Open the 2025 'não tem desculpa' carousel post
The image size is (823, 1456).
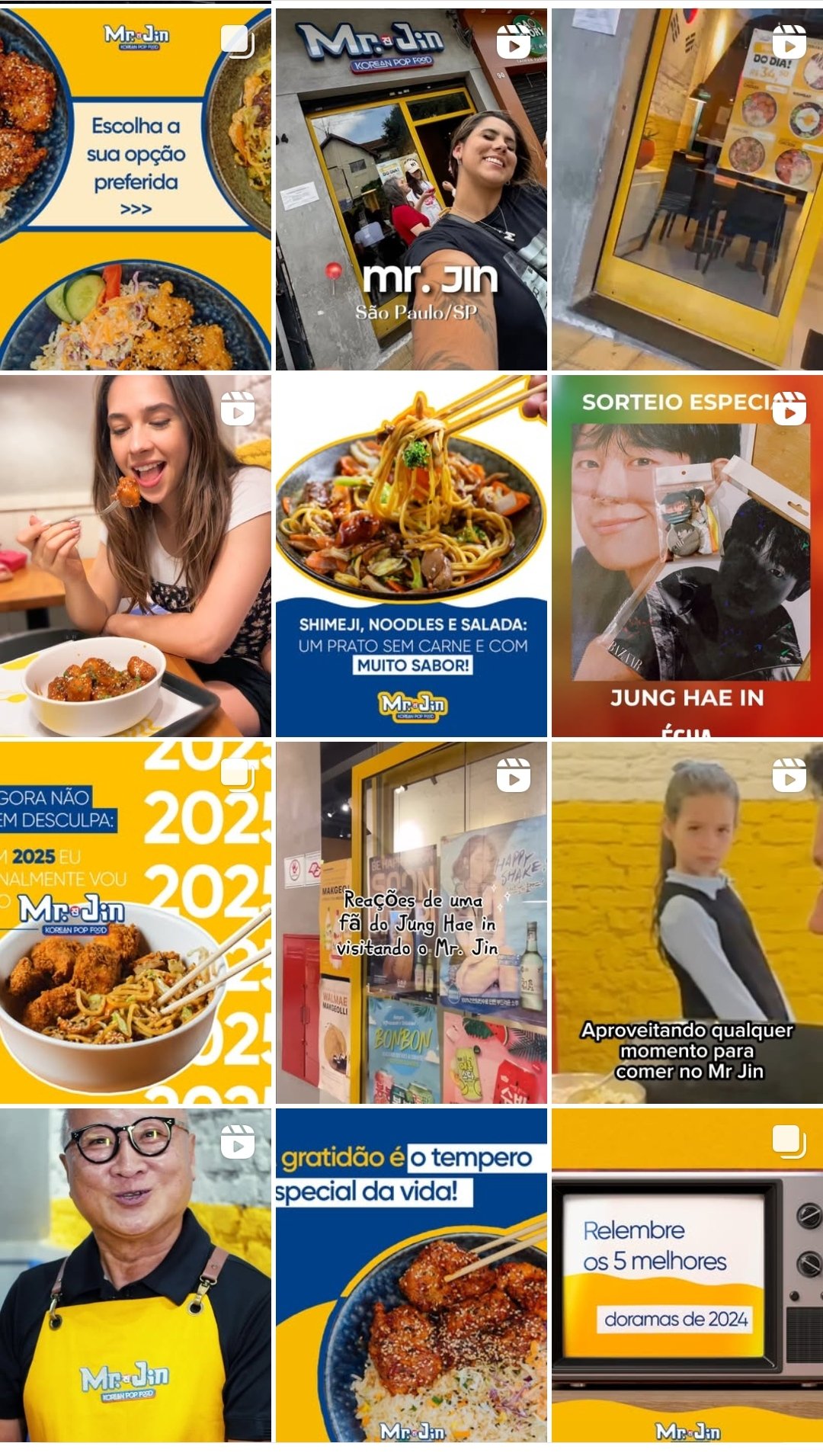pos(135,922)
